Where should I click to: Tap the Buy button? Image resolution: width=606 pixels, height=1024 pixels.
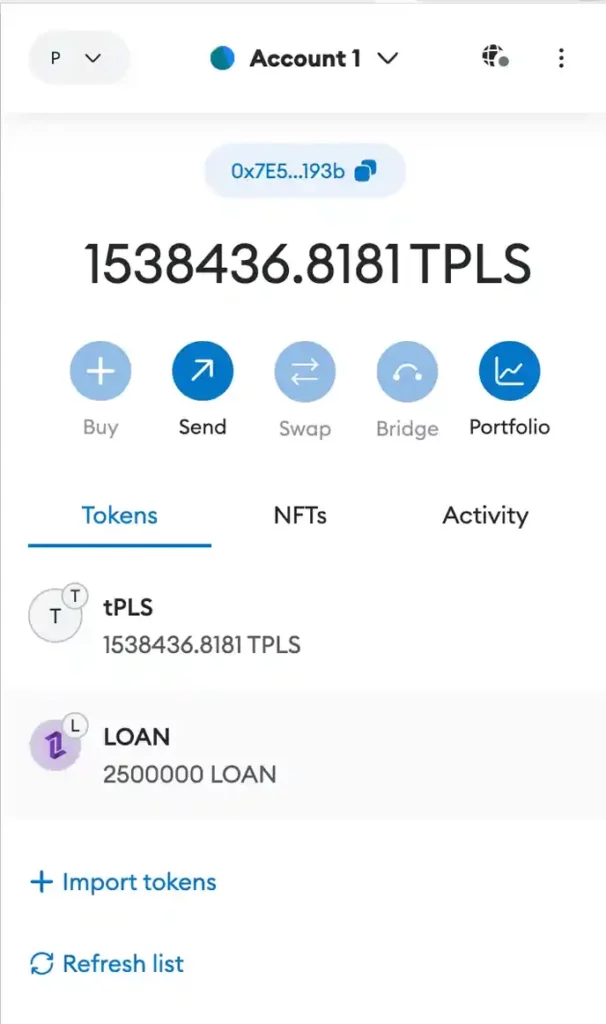[101, 389]
